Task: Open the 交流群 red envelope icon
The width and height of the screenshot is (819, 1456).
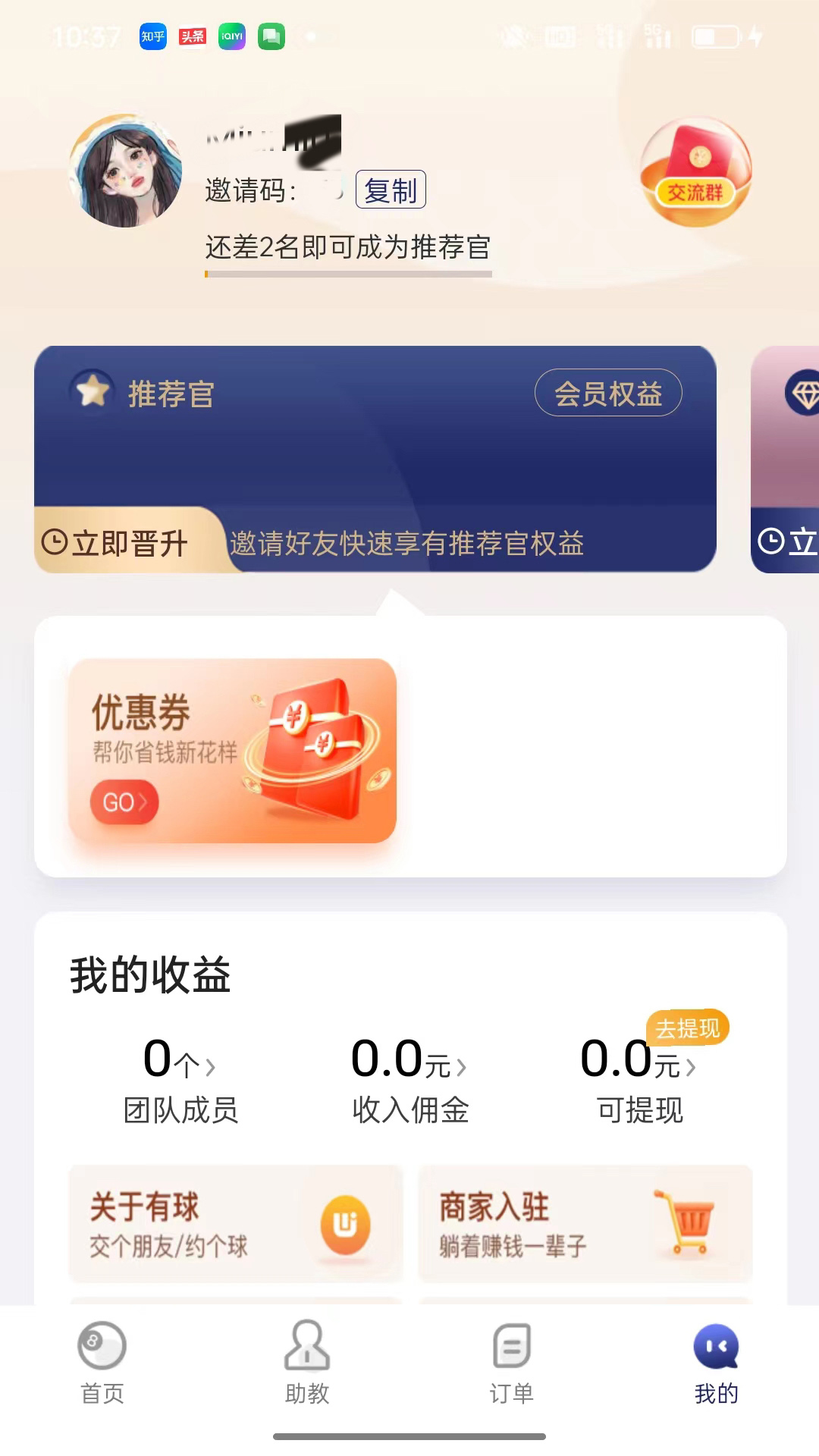Action: [695, 172]
